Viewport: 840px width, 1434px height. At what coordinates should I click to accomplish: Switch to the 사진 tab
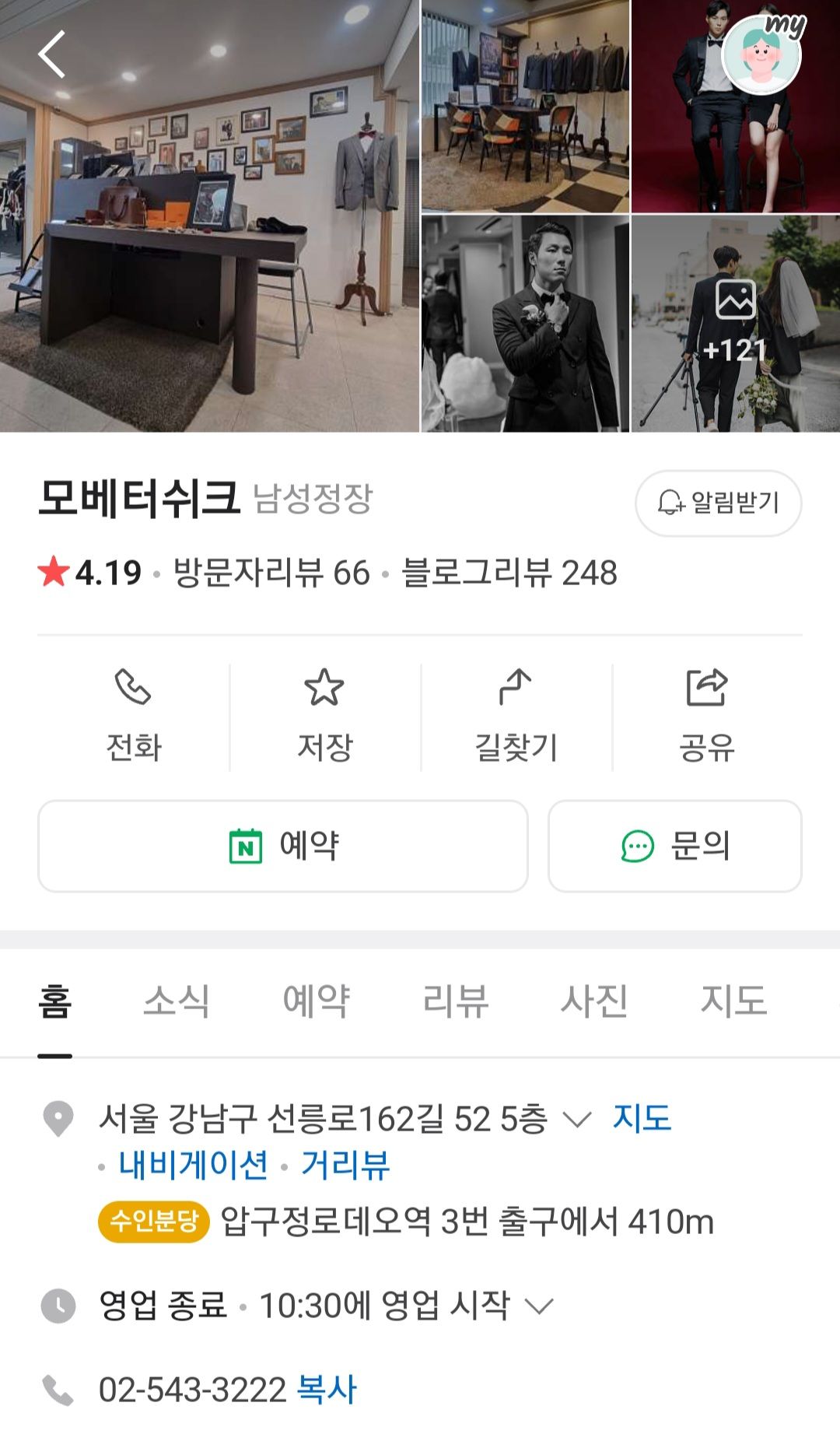point(594,1001)
